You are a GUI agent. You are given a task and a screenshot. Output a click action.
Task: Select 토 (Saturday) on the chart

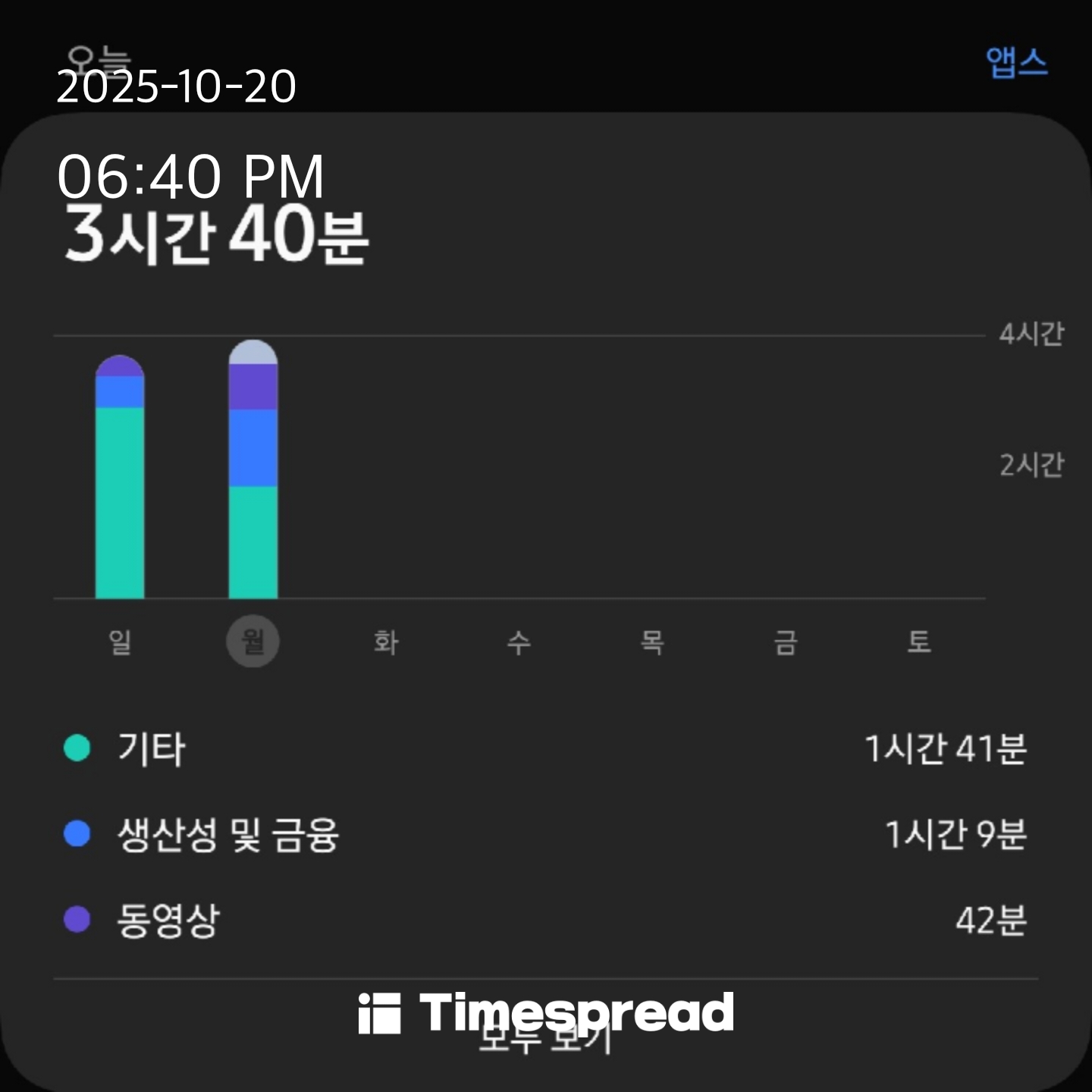[x=919, y=642]
